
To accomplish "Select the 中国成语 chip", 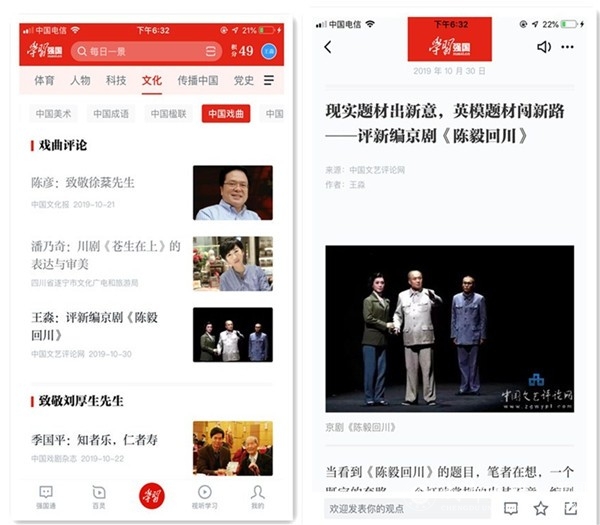I will 110,114.
